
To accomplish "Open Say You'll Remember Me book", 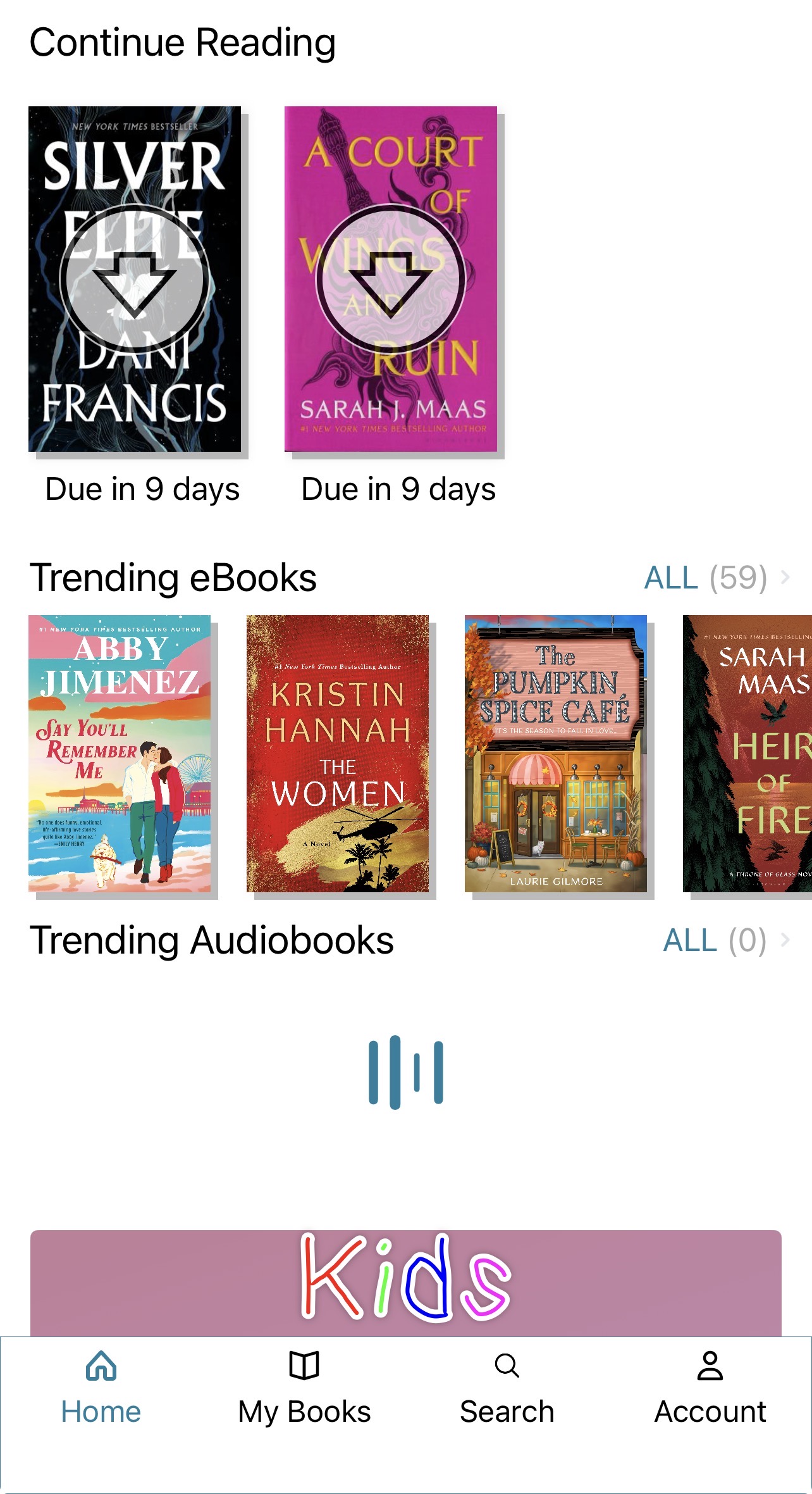I will click(x=120, y=753).
